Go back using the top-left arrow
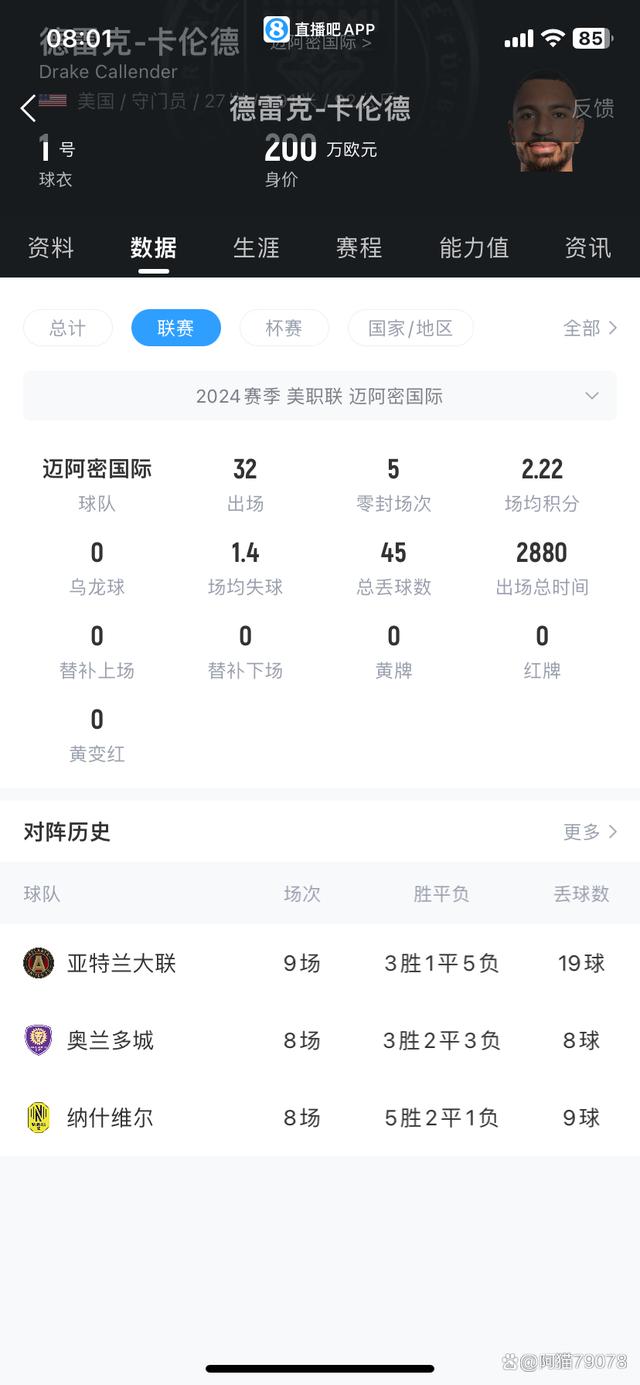Viewport: 640px width, 1385px height. [28, 108]
